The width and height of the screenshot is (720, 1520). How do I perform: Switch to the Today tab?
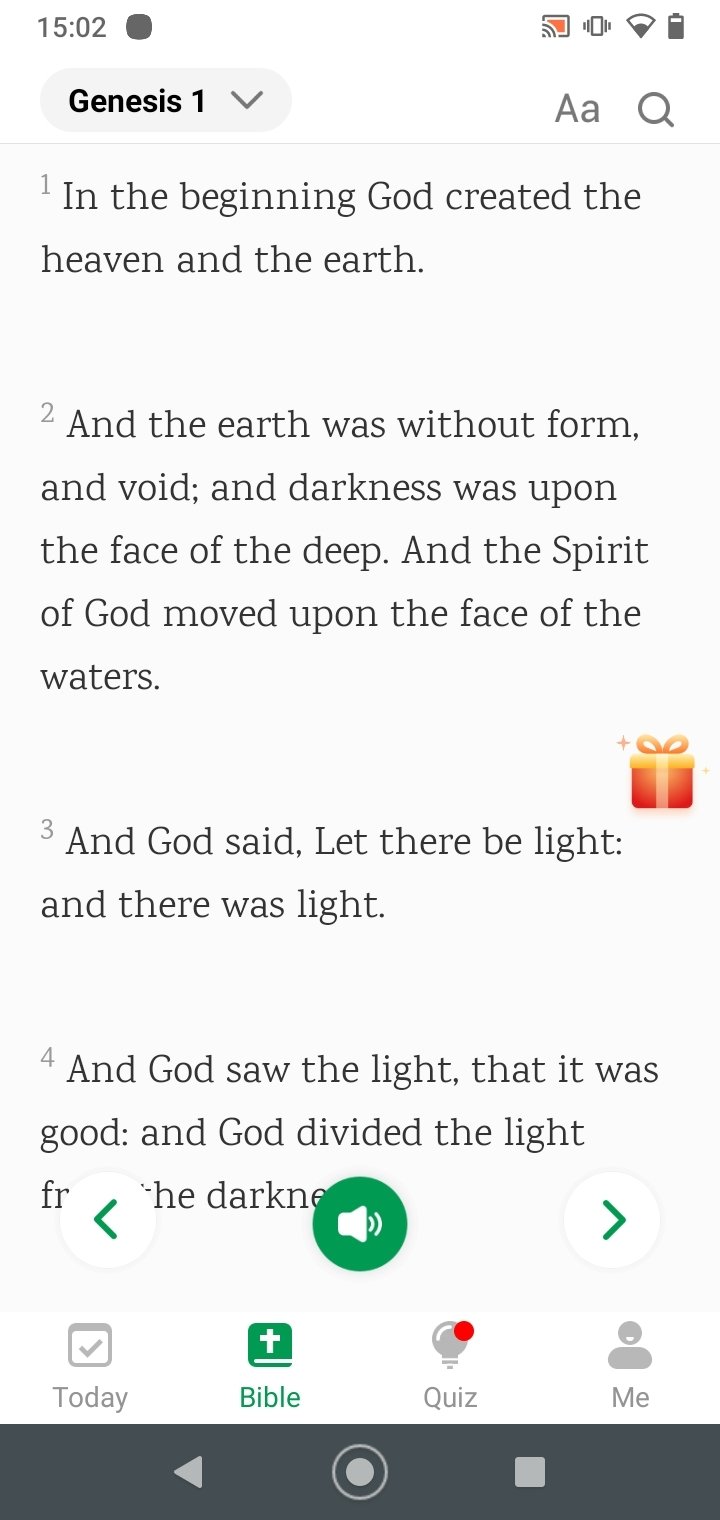coord(90,1366)
